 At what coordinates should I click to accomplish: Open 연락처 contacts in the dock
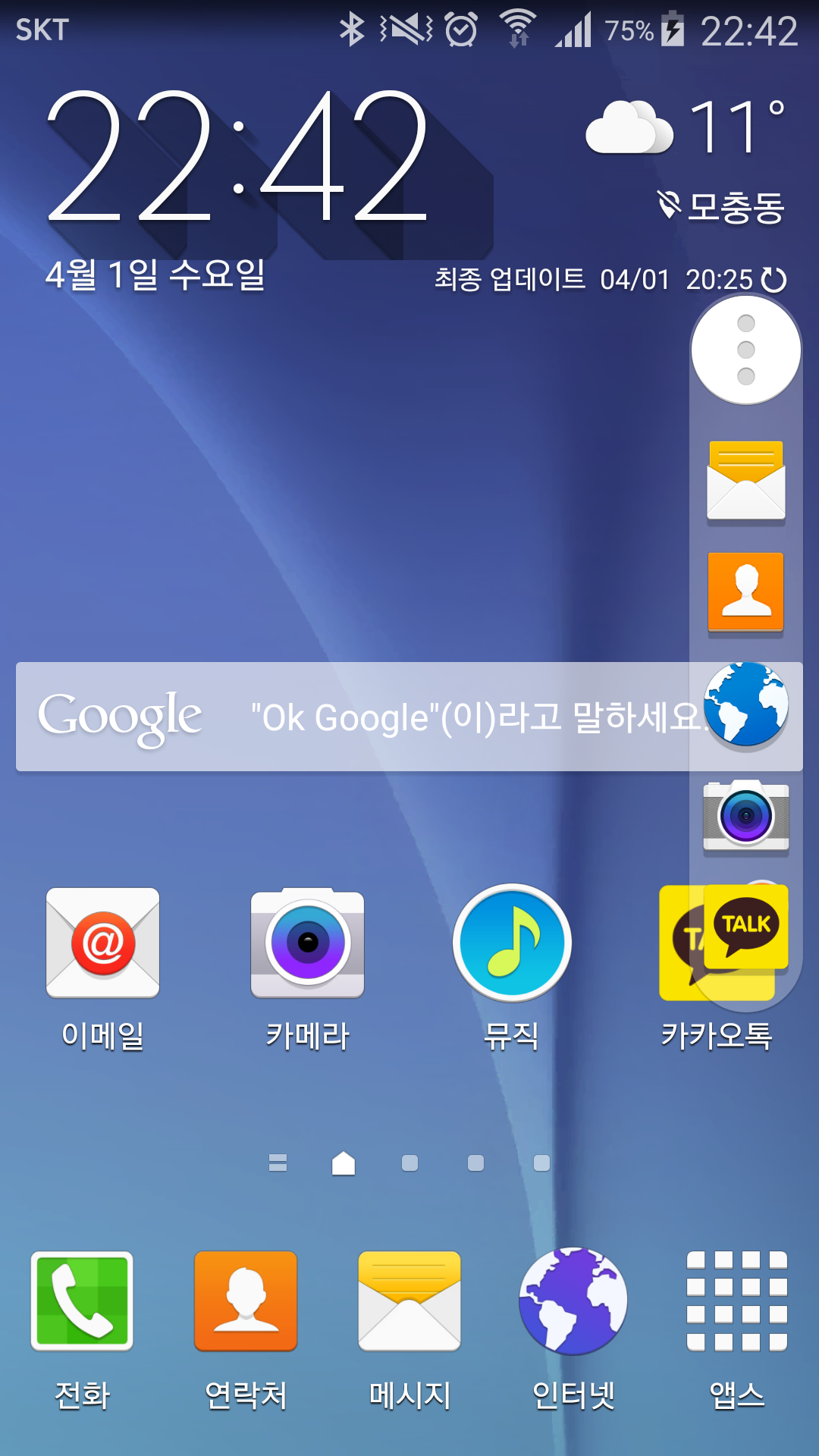coord(246,1301)
